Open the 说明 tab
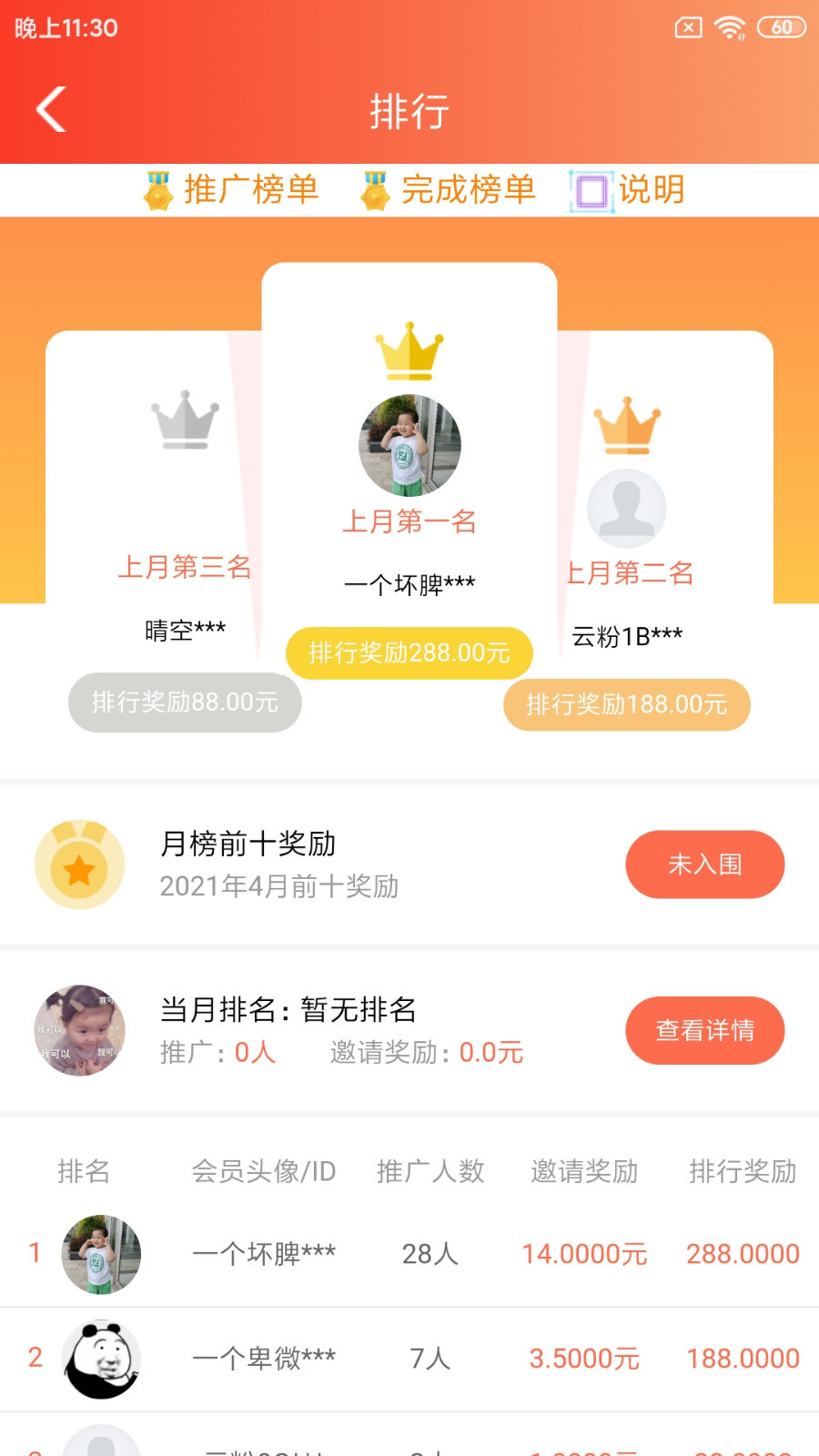The height and width of the screenshot is (1456, 819). pos(628,190)
